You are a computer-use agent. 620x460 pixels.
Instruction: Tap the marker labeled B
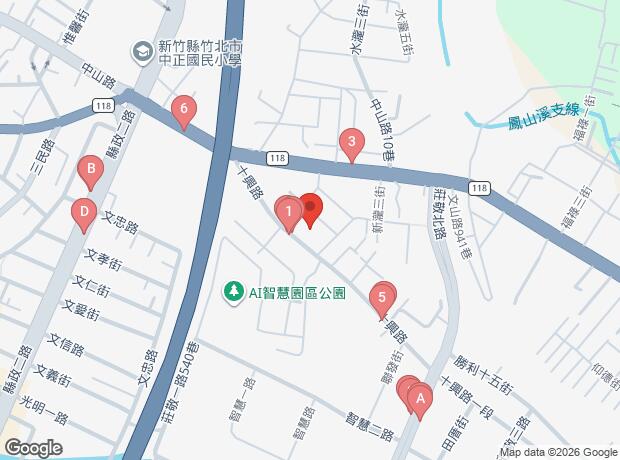pyautogui.click(x=91, y=171)
